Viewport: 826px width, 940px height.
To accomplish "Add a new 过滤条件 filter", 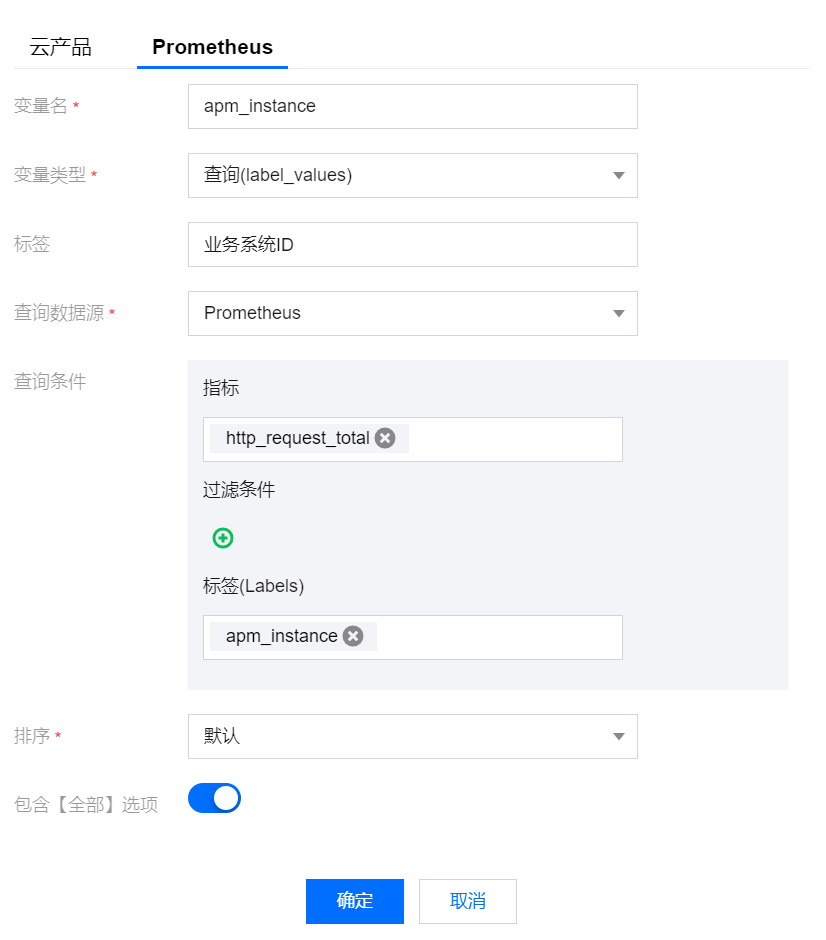I will 223,538.
